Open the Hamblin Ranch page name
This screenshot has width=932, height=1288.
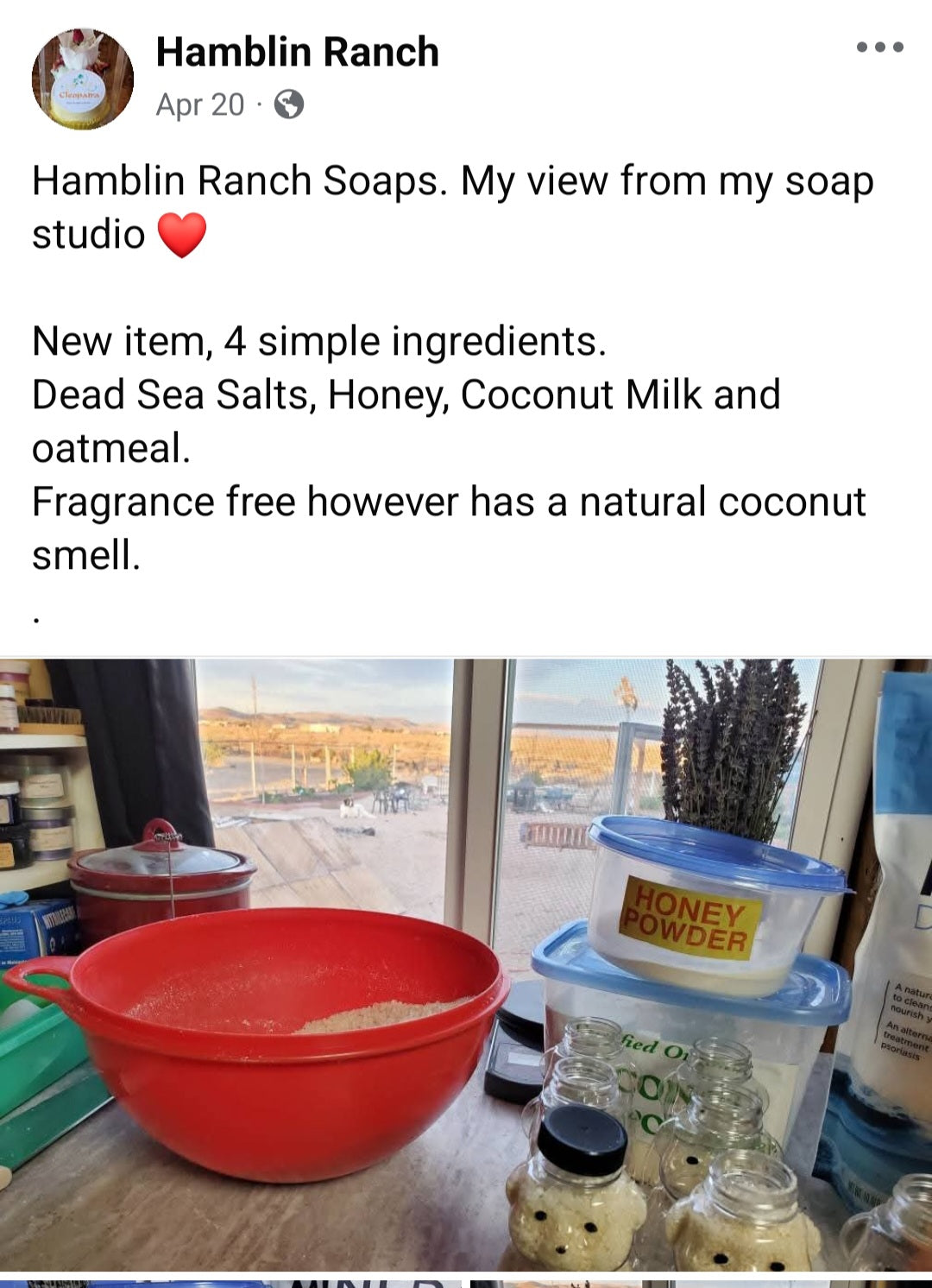297,52
